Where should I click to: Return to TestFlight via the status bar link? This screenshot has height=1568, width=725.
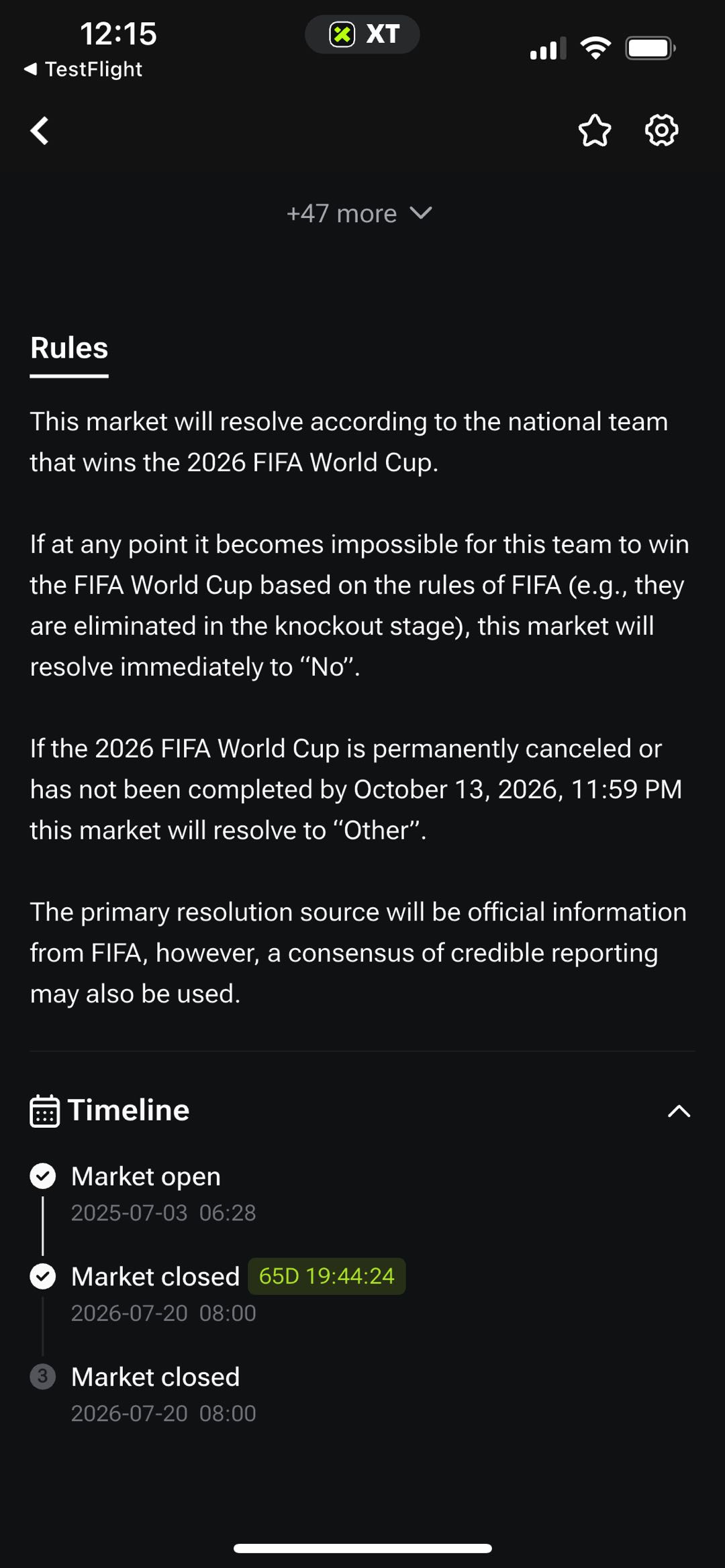pyautogui.click(x=83, y=69)
